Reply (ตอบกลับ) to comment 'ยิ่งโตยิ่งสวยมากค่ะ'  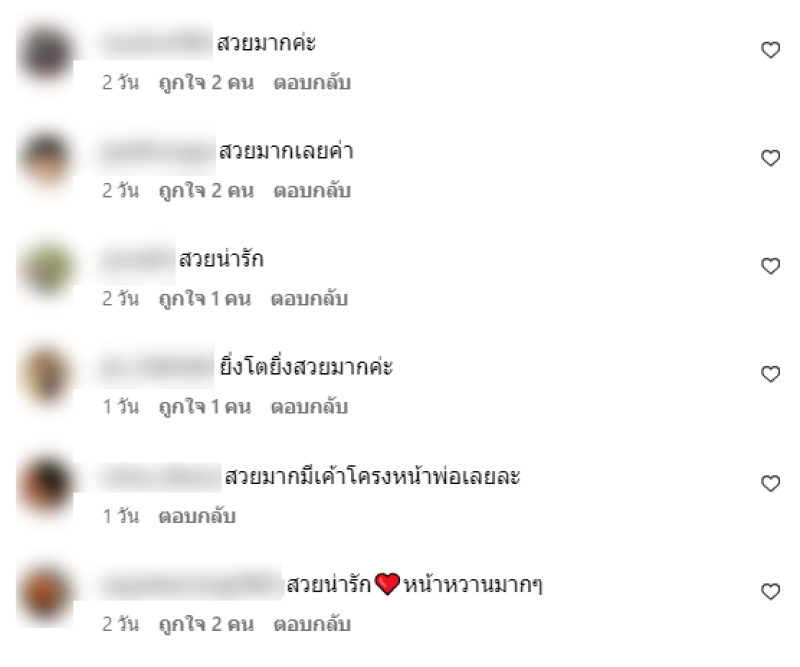tap(310, 408)
